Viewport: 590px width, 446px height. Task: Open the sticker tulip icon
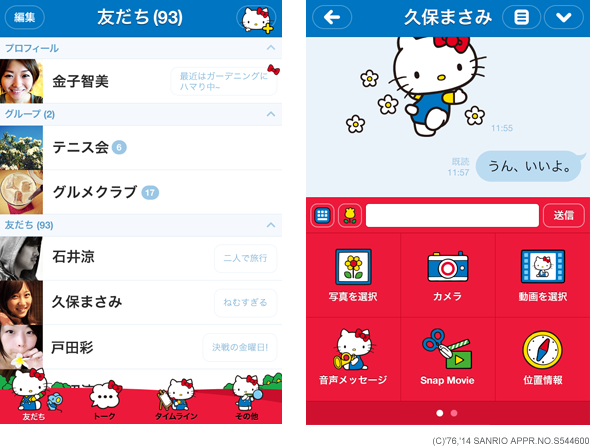click(x=350, y=216)
